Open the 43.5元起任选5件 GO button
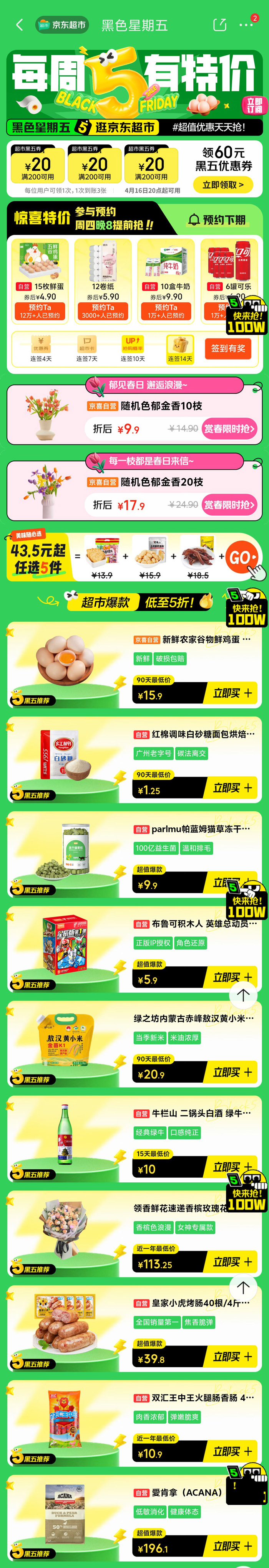 point(242,557)
